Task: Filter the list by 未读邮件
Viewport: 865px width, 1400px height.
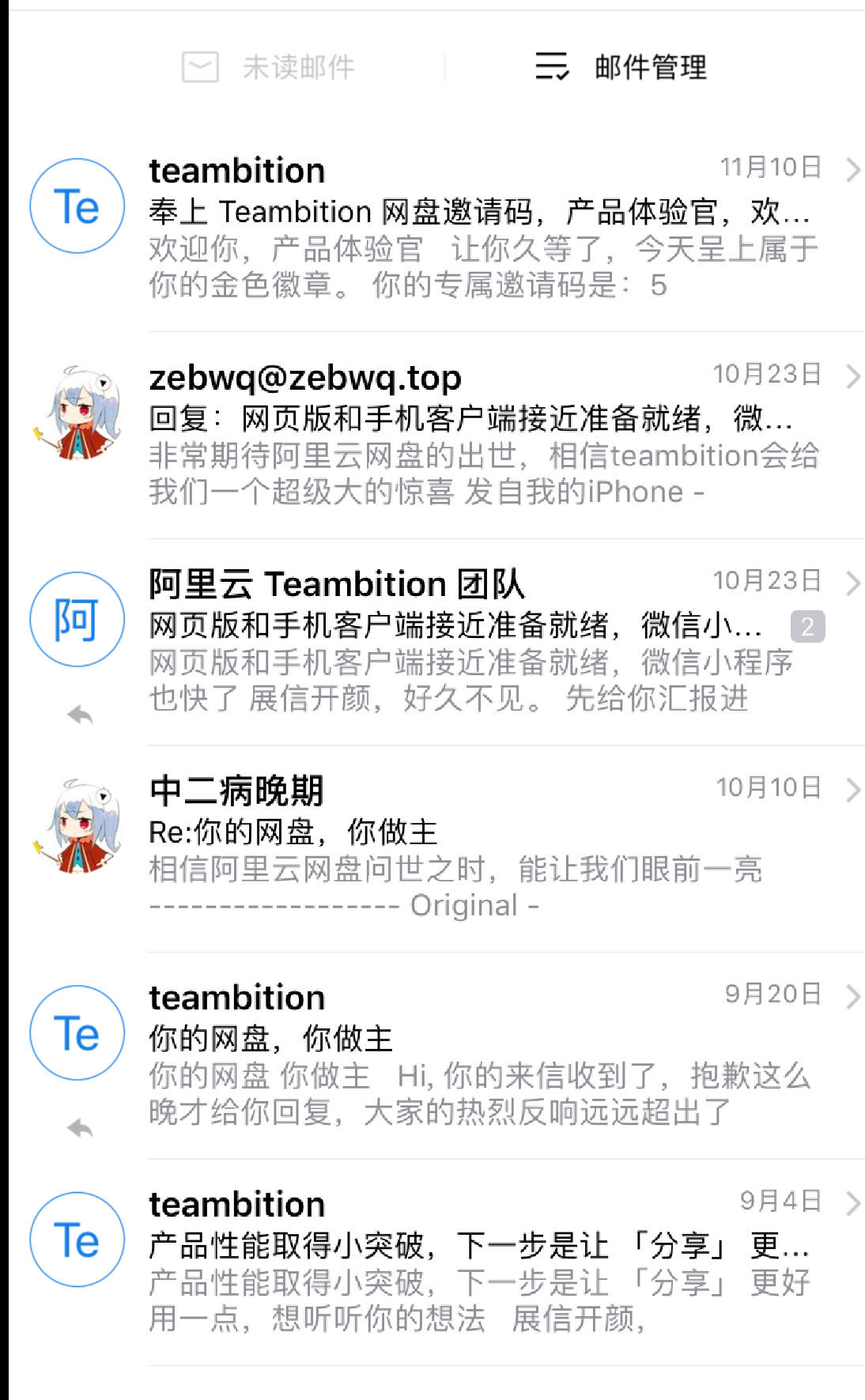Action: pos(268,67)
